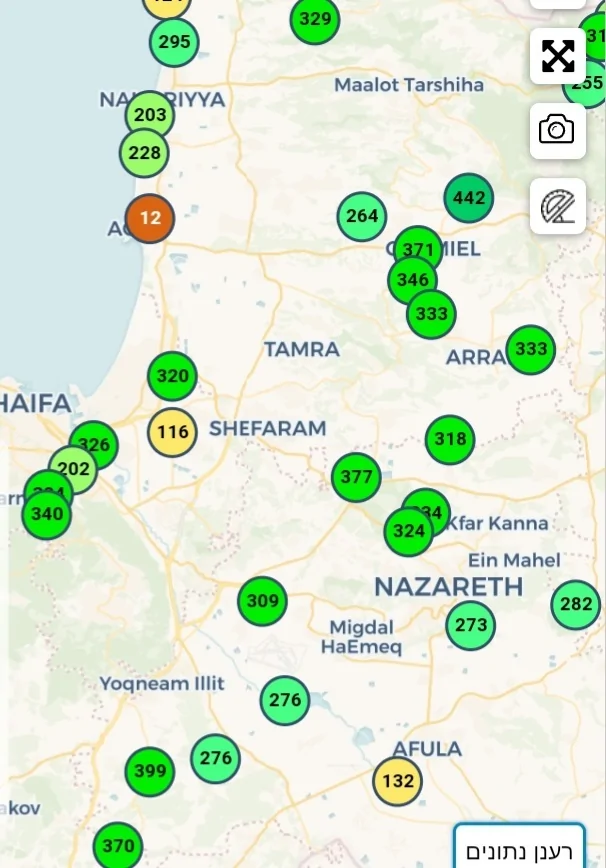Tap the 399 station marker
The height and width of the screenshot is (868, 606).
pyautogui.click(x=150, y=771)
